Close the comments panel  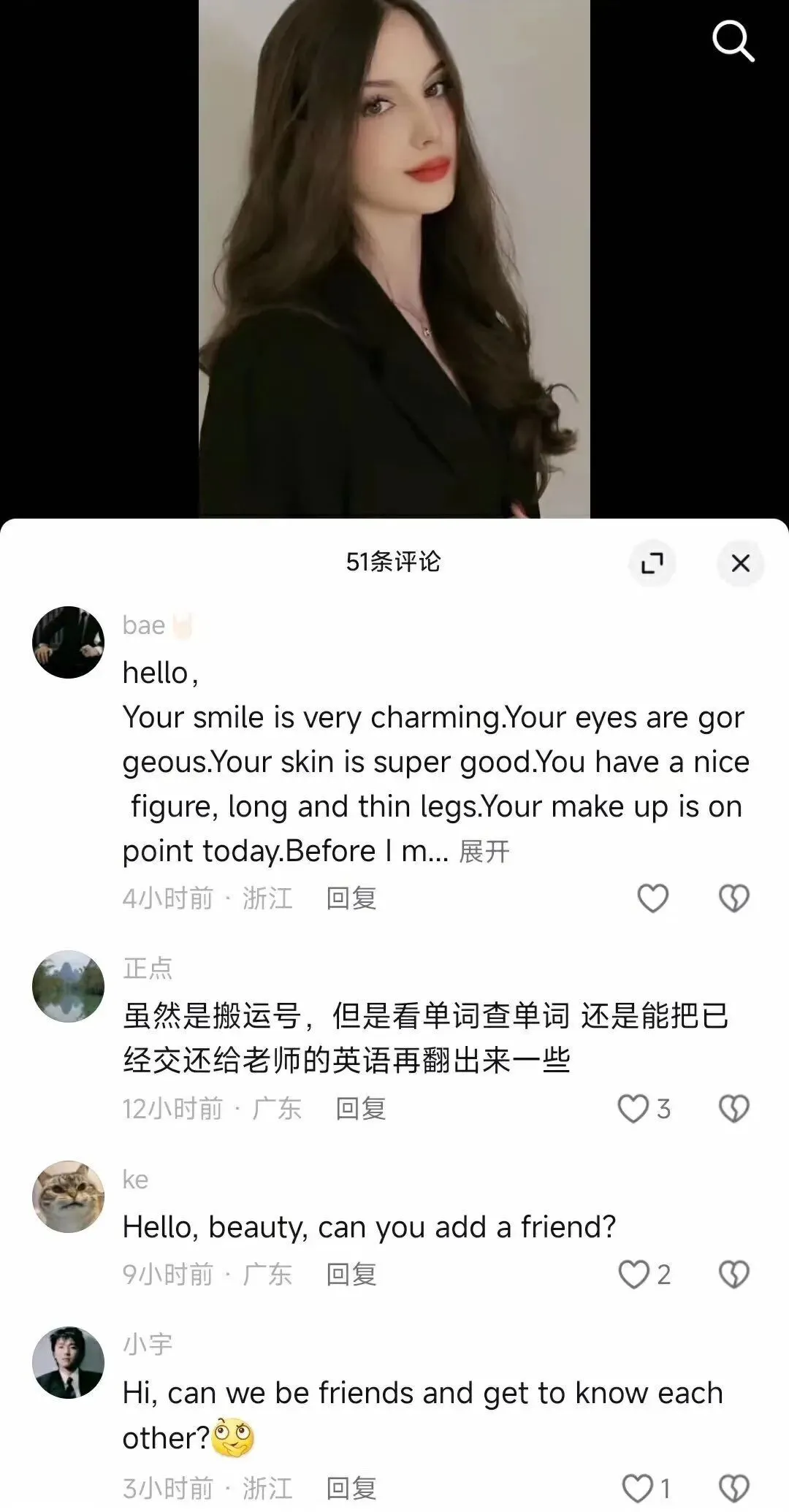click(741, 563)
